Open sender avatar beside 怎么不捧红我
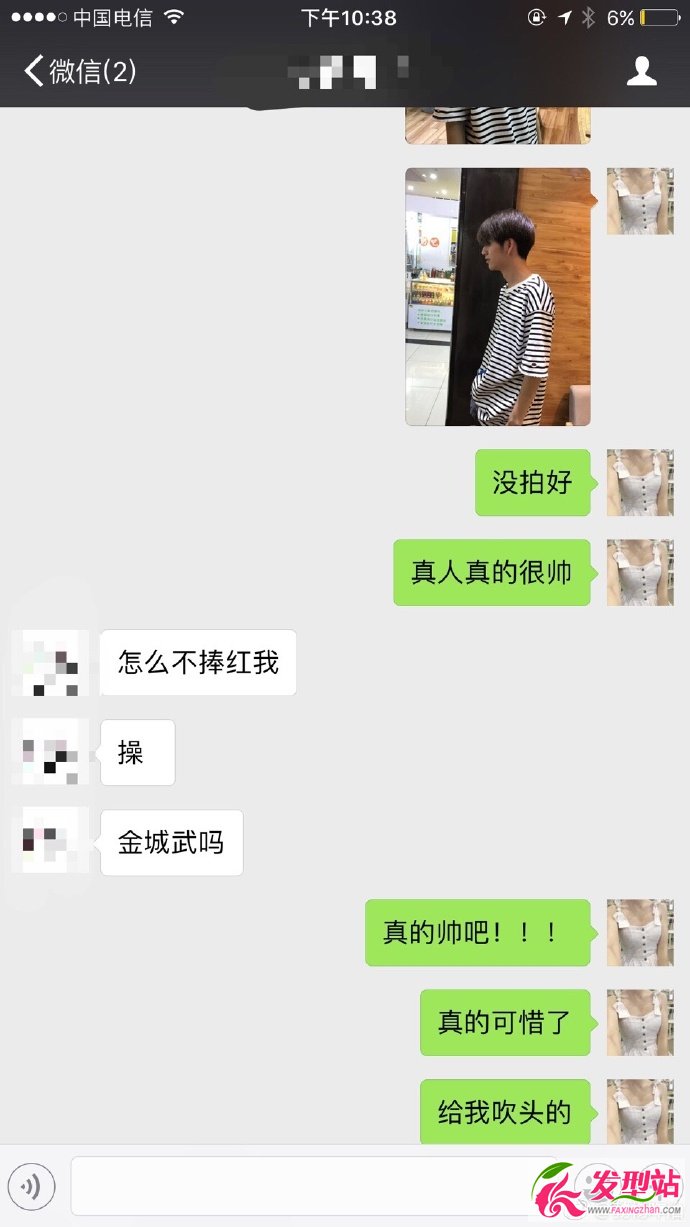This screenshot has height=1227, width=690. tap(50, 662)
